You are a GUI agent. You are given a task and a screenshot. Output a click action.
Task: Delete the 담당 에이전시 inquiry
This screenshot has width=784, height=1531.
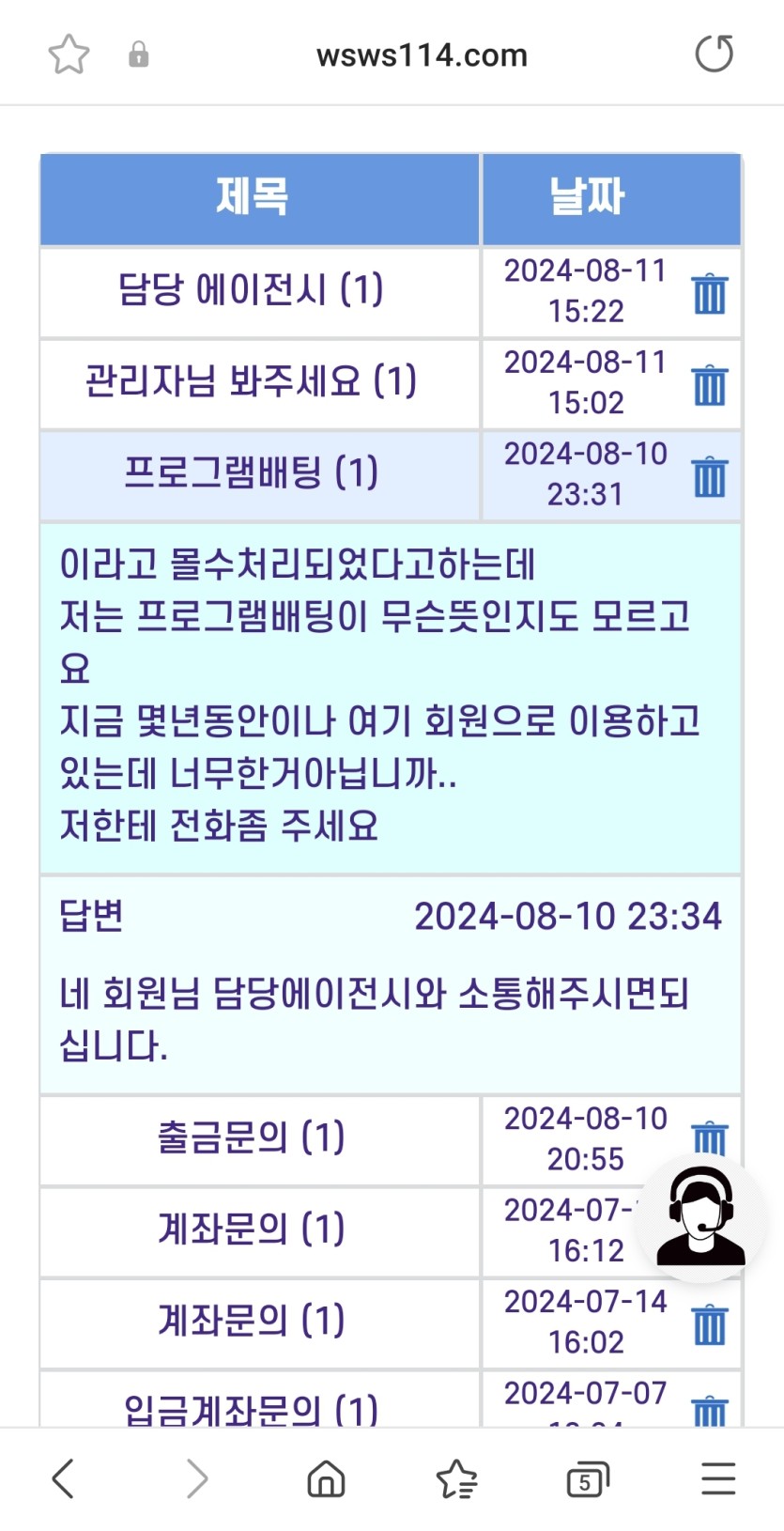point(710,293)
